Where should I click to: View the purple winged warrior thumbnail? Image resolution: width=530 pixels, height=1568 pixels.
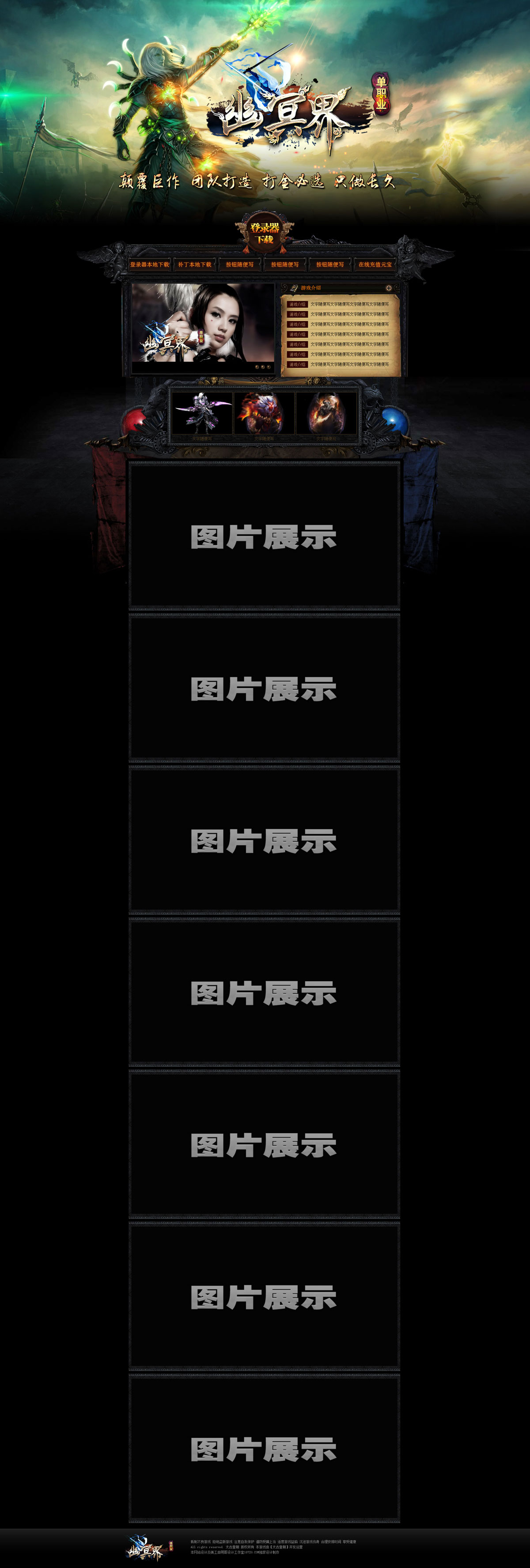[x=202, y=413]
